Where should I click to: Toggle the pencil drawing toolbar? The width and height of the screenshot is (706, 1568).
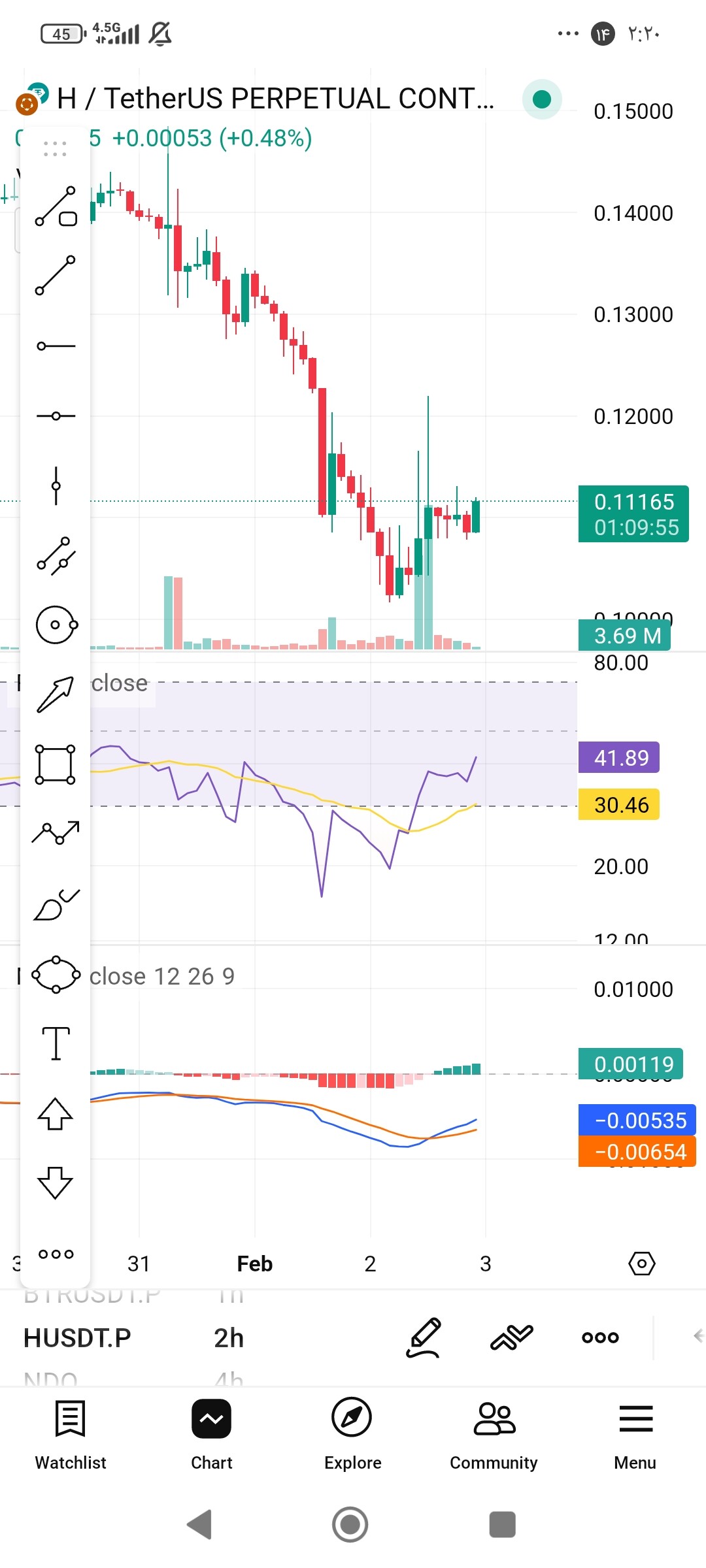click(424, 1337)
